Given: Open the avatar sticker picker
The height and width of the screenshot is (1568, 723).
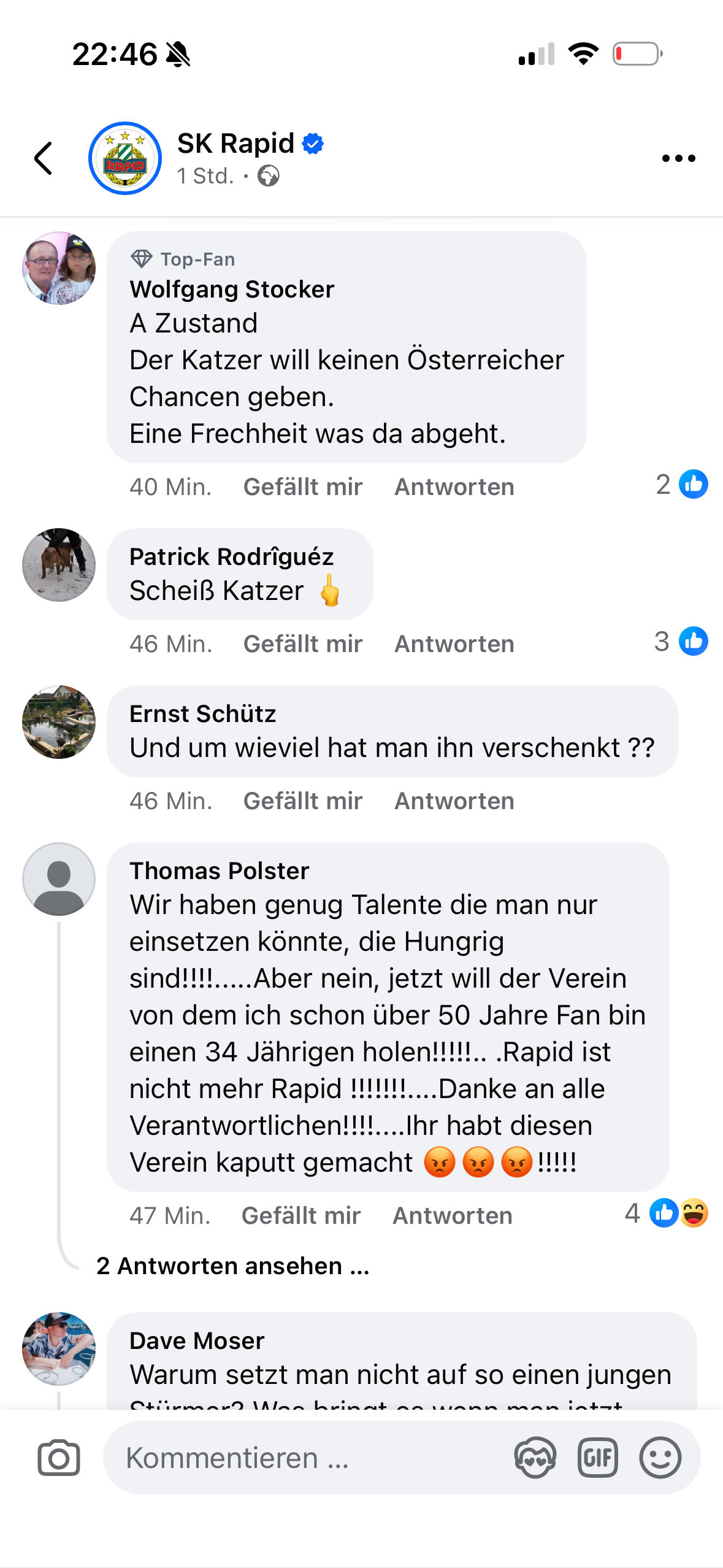Looking at the screenshot, I should (535, 1458).
